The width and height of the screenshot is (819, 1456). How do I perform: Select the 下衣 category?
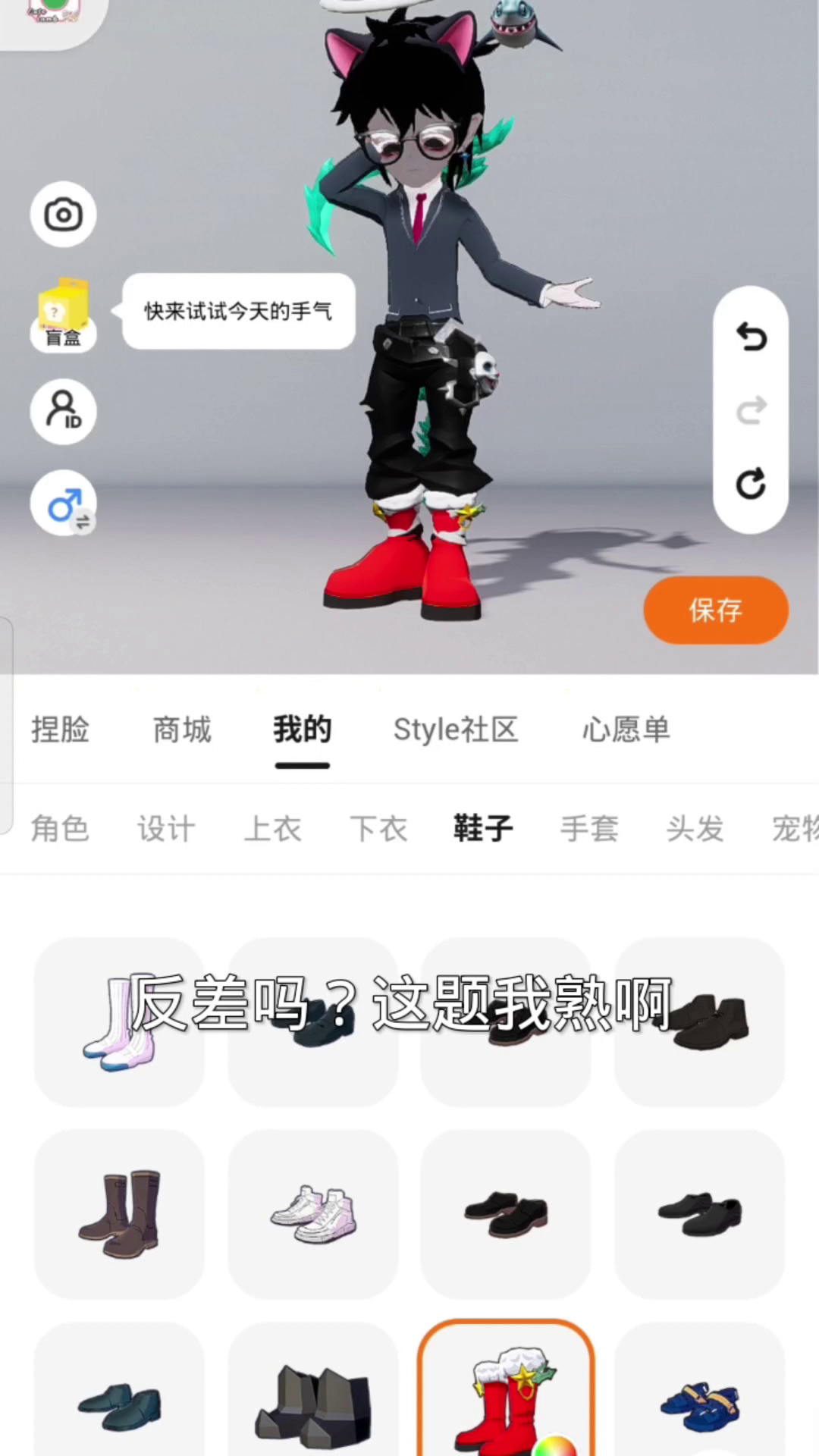(x=378, y=828)
